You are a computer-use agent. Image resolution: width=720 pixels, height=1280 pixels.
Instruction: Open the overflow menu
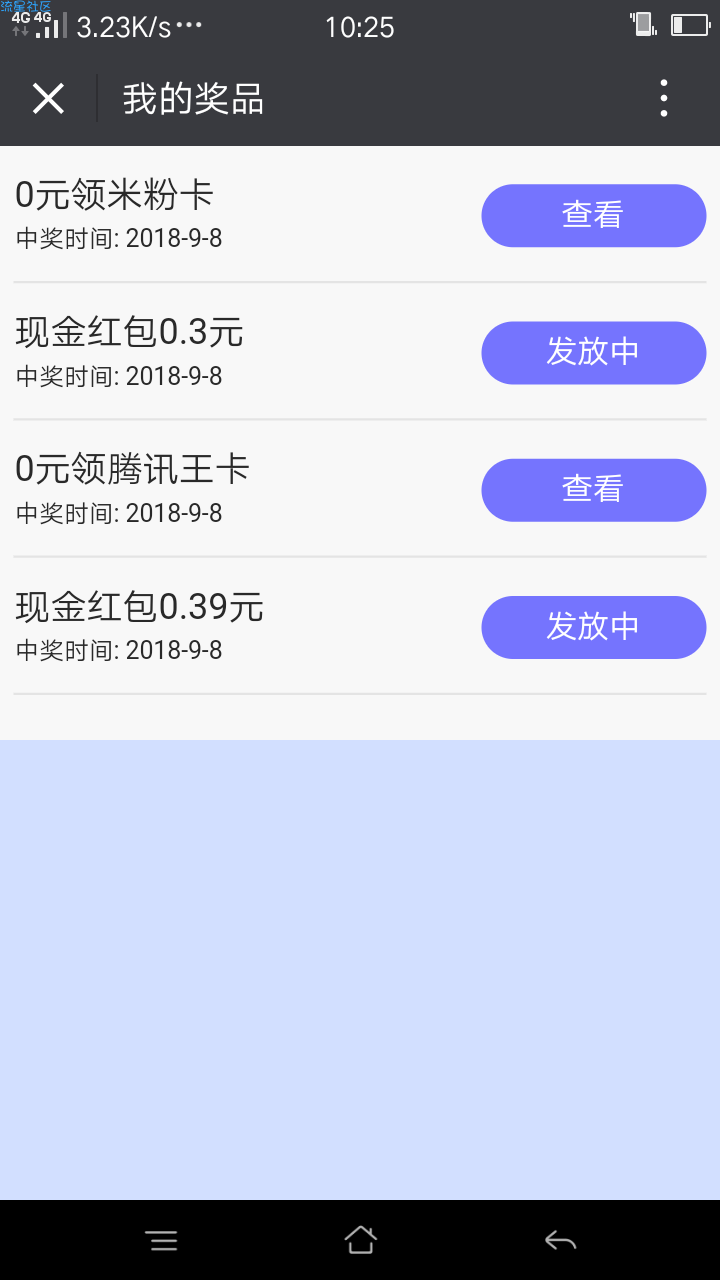point(664,99)
